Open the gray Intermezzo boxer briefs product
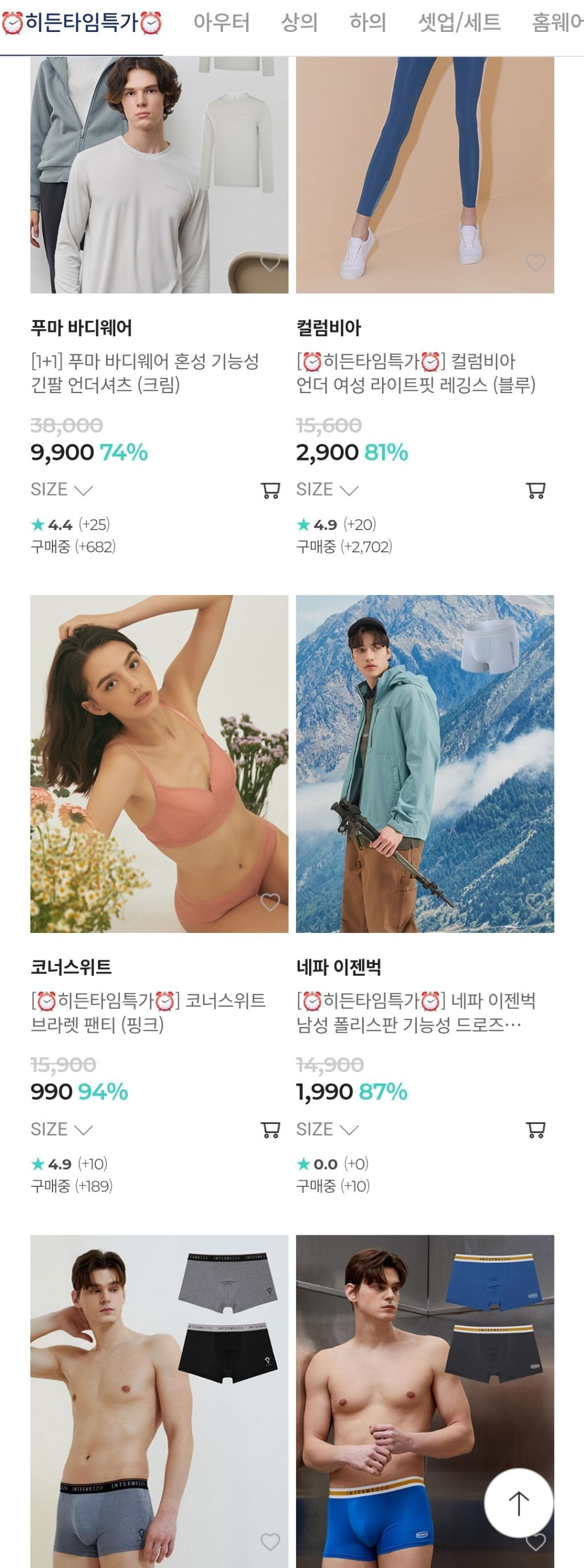 (159, 1400)
